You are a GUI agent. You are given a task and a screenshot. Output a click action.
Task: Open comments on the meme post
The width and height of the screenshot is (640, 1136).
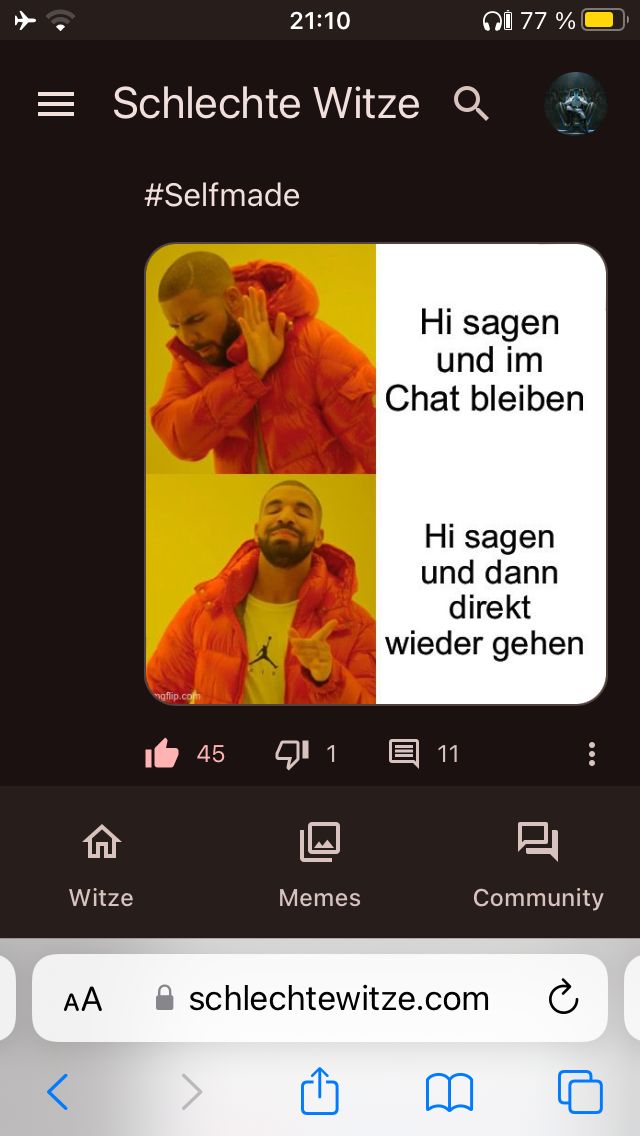click(404, 754)
